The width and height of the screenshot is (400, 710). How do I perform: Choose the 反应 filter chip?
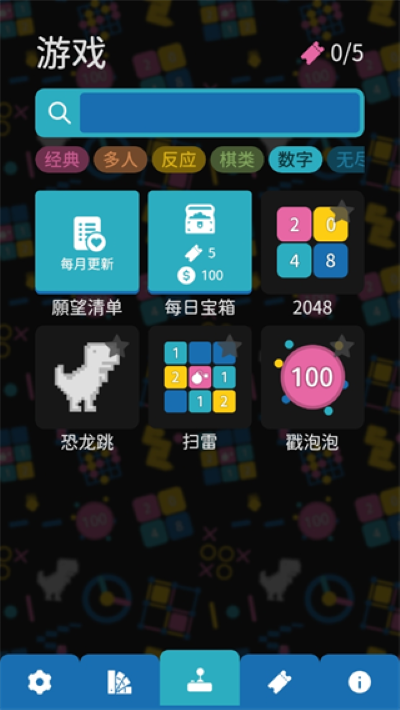point(178,159)
